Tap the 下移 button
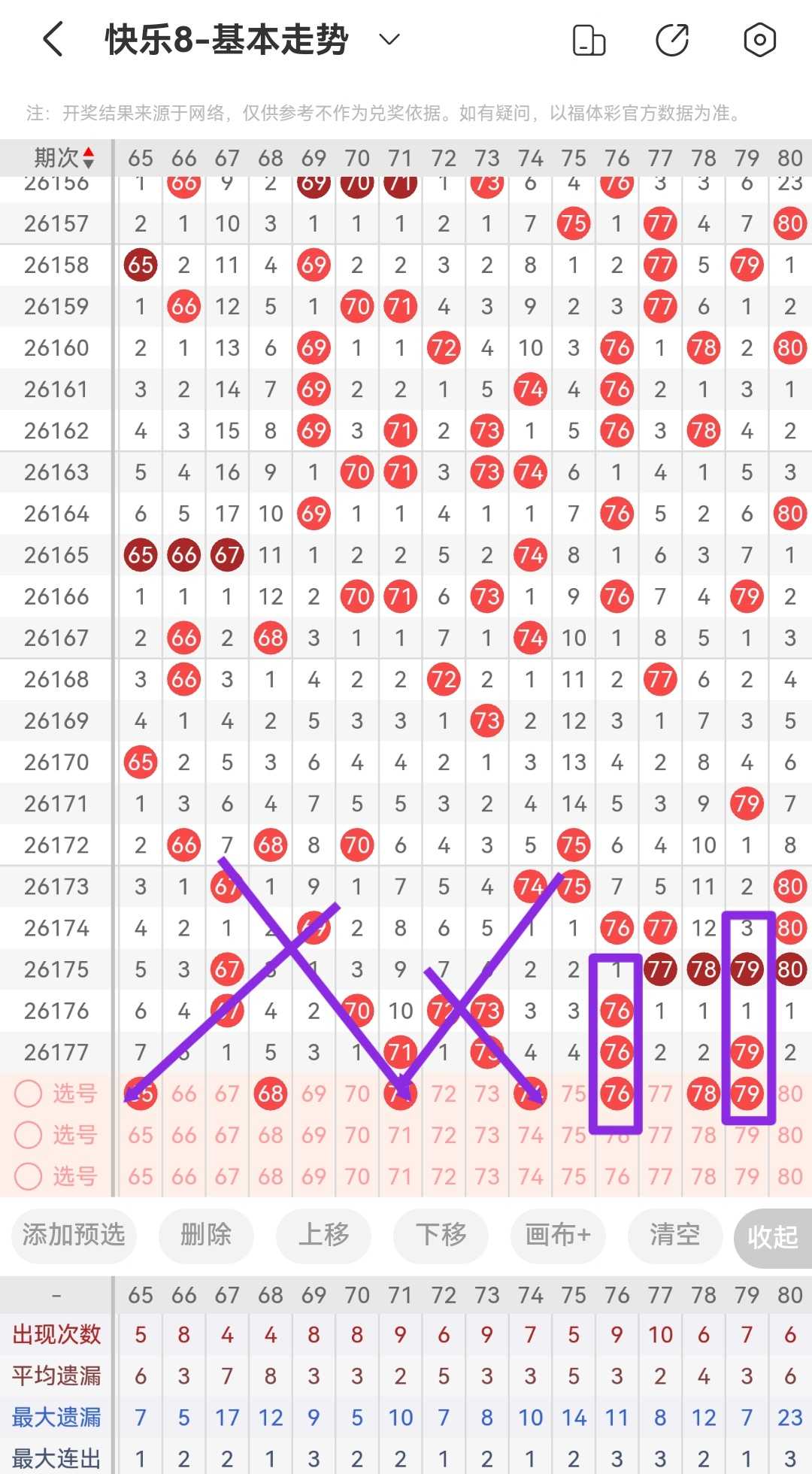The height and width of the screenshot is (1474, 812). 441,1235
